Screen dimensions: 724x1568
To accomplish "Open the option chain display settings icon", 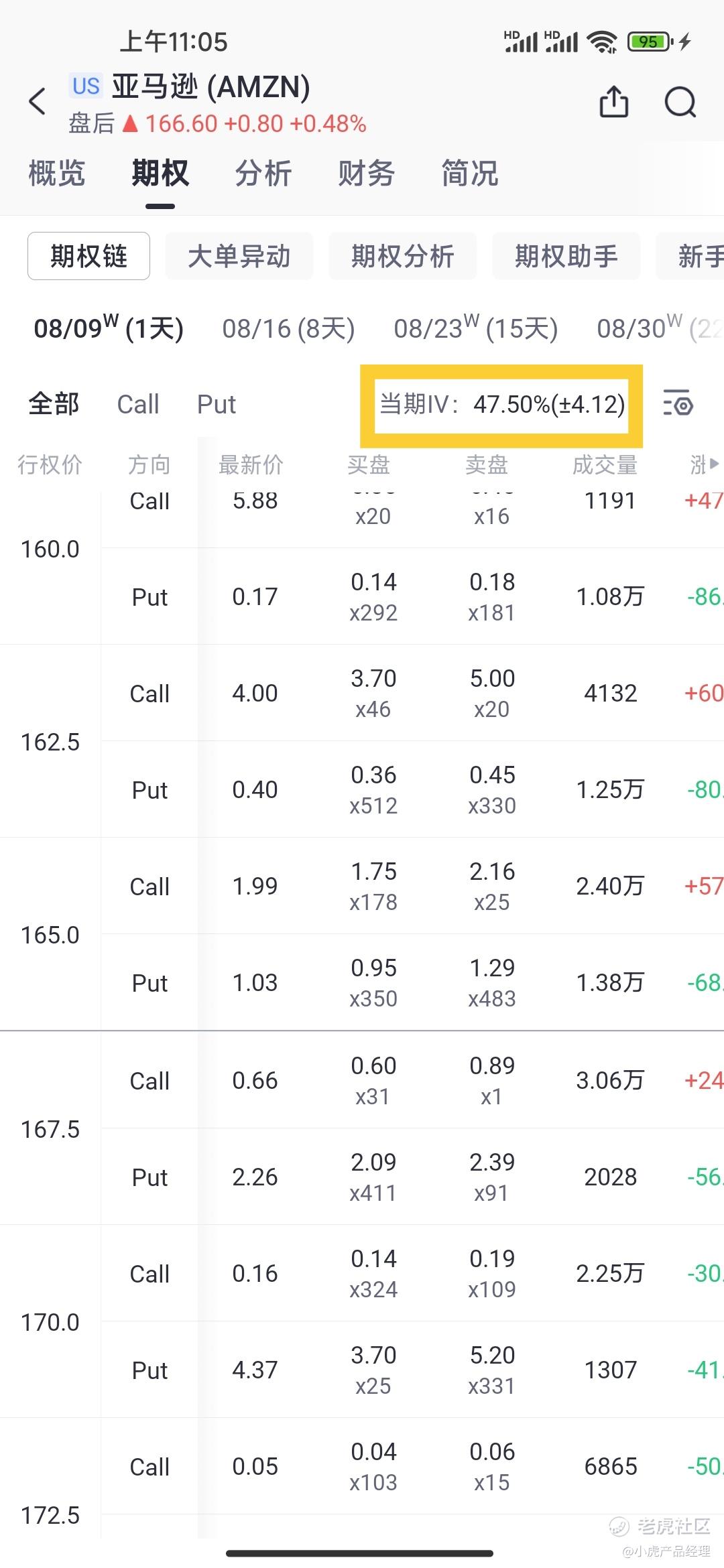I will pos(678,404).
